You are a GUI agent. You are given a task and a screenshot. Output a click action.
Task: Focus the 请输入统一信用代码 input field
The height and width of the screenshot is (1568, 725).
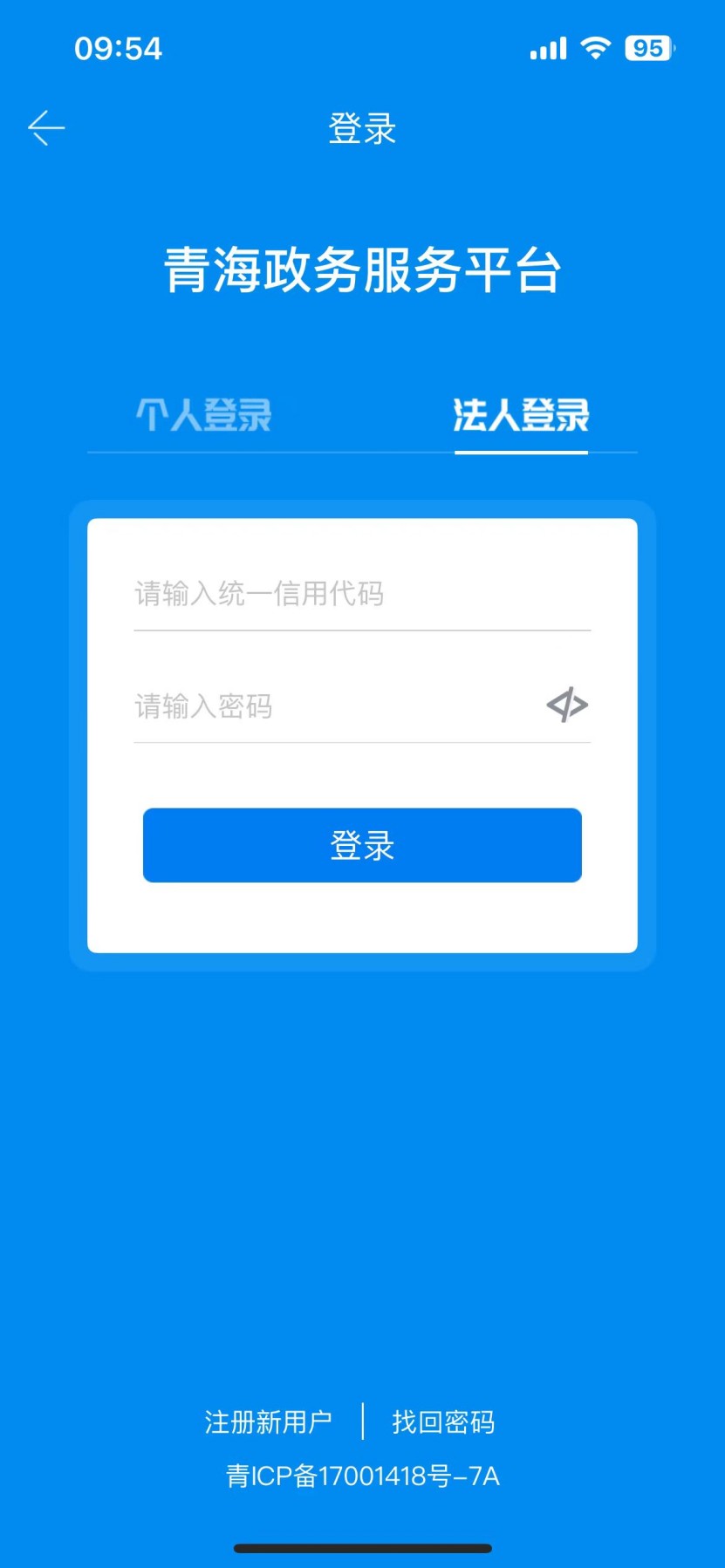[x=361, y=594]
